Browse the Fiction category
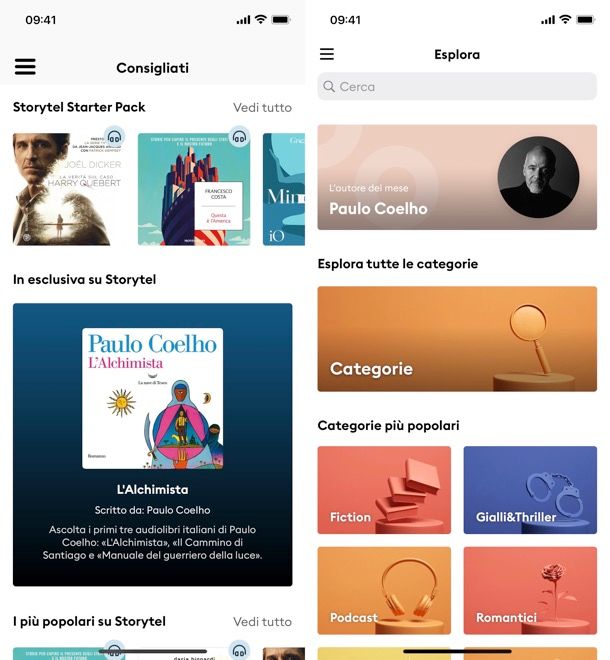This screenshot has height=660, width=610. pos(384,491)
